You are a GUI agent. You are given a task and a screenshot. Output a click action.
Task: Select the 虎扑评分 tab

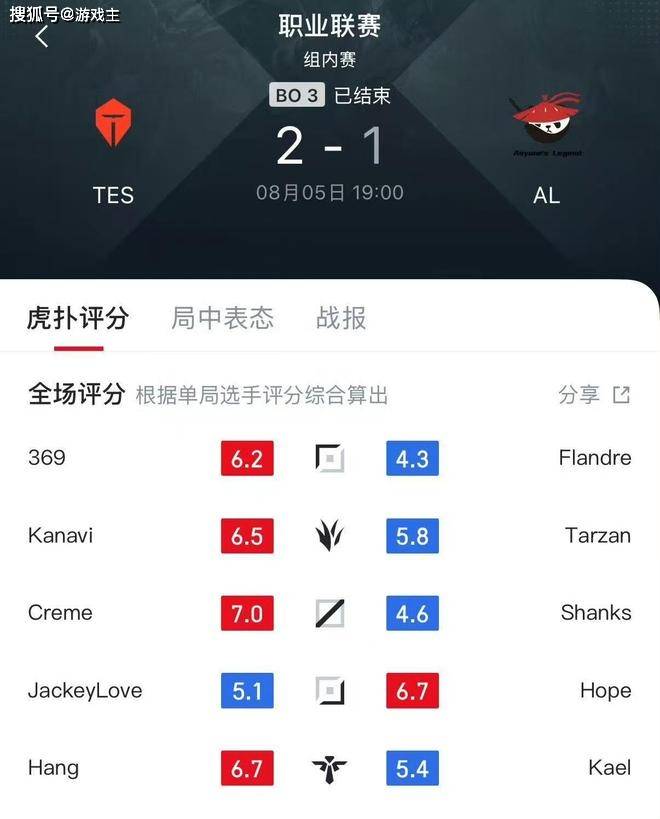pos(78,318)
